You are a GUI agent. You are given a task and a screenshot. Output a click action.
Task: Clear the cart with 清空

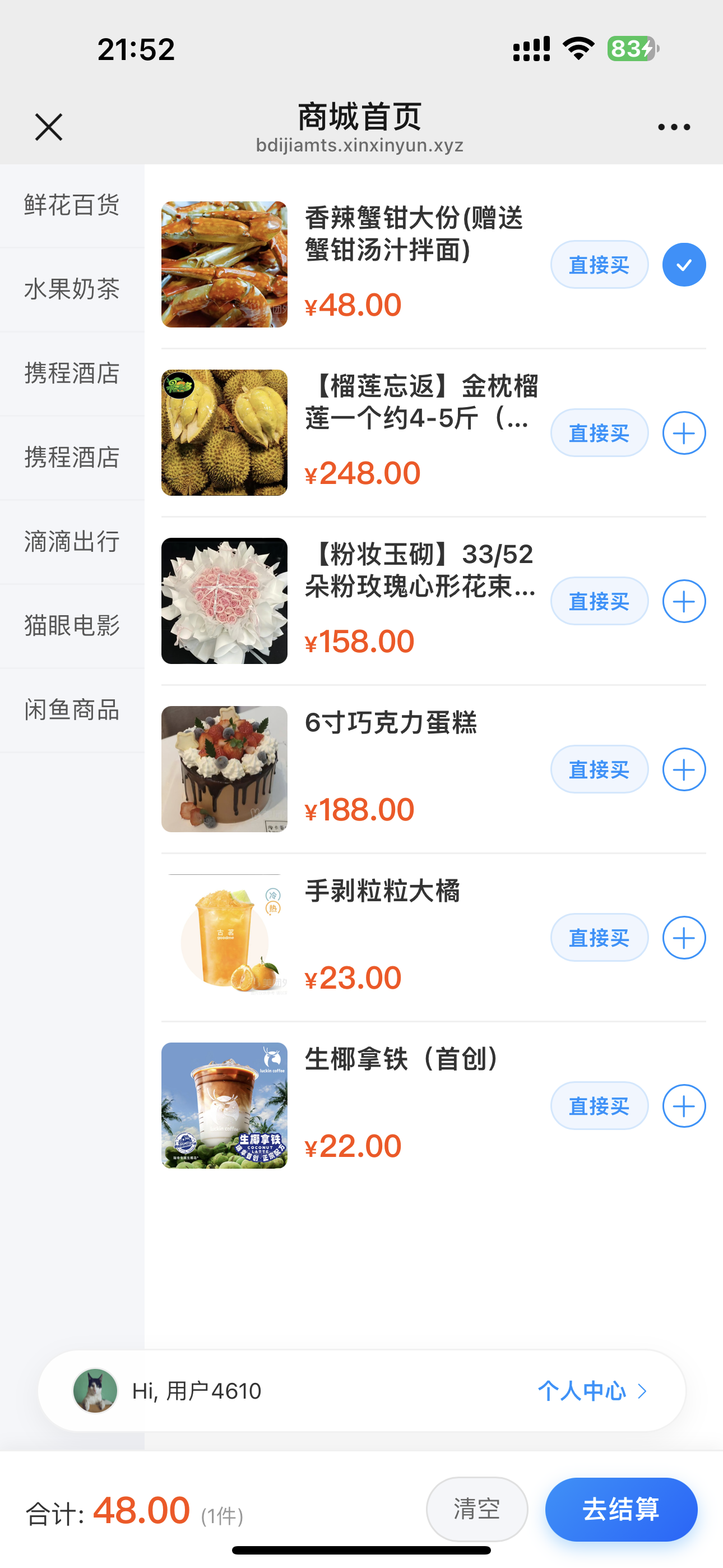476,1509
